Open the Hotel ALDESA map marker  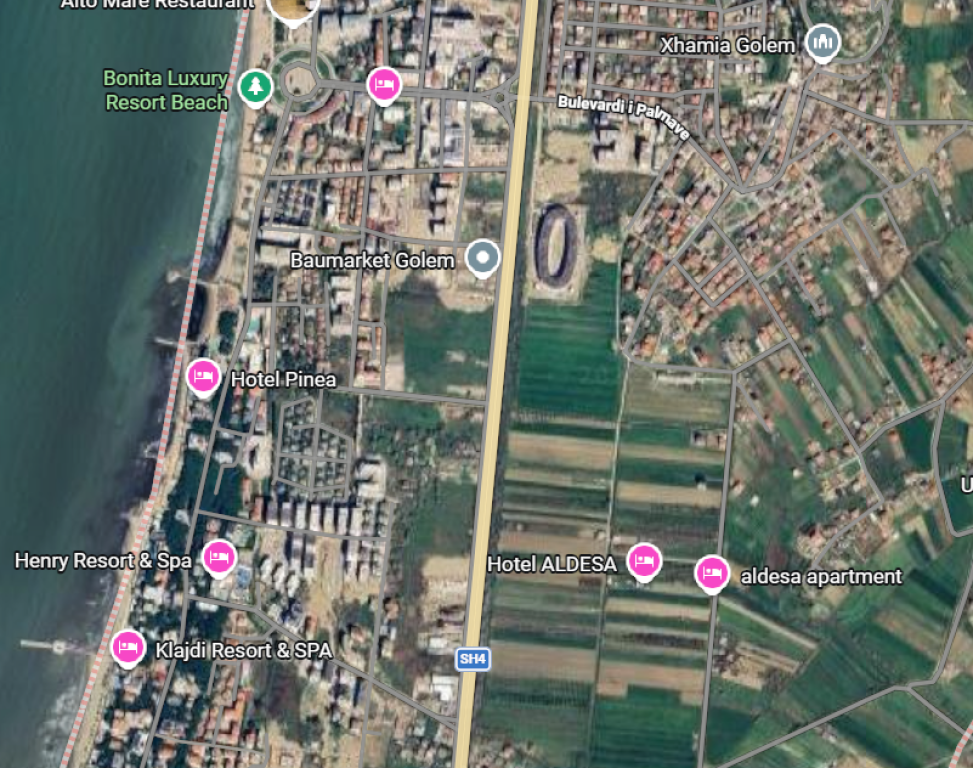point(644,561)
